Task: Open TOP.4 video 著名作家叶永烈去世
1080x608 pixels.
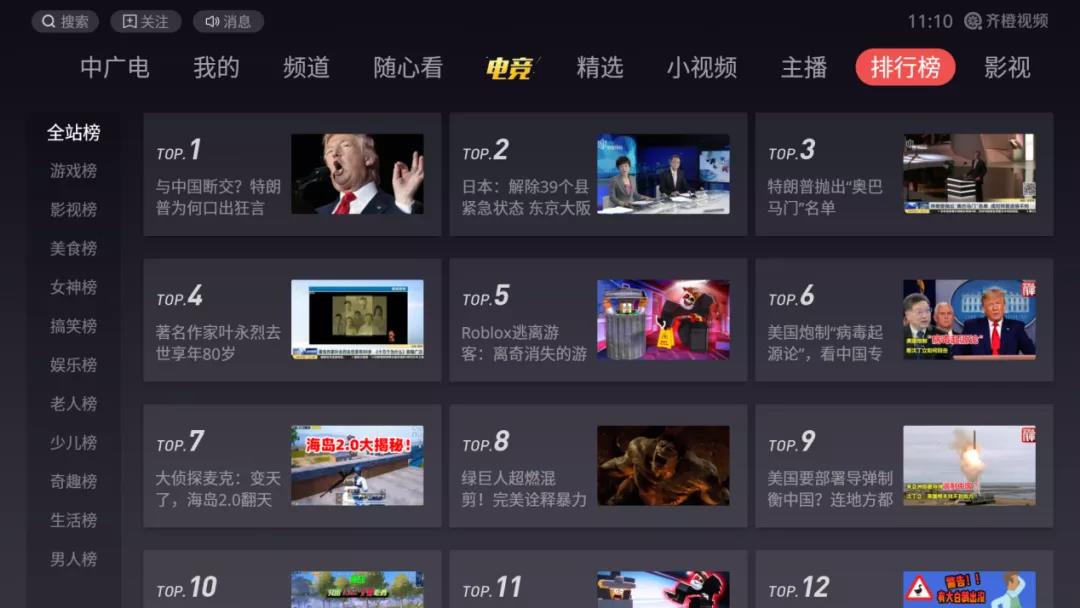Action: [292, 320]
